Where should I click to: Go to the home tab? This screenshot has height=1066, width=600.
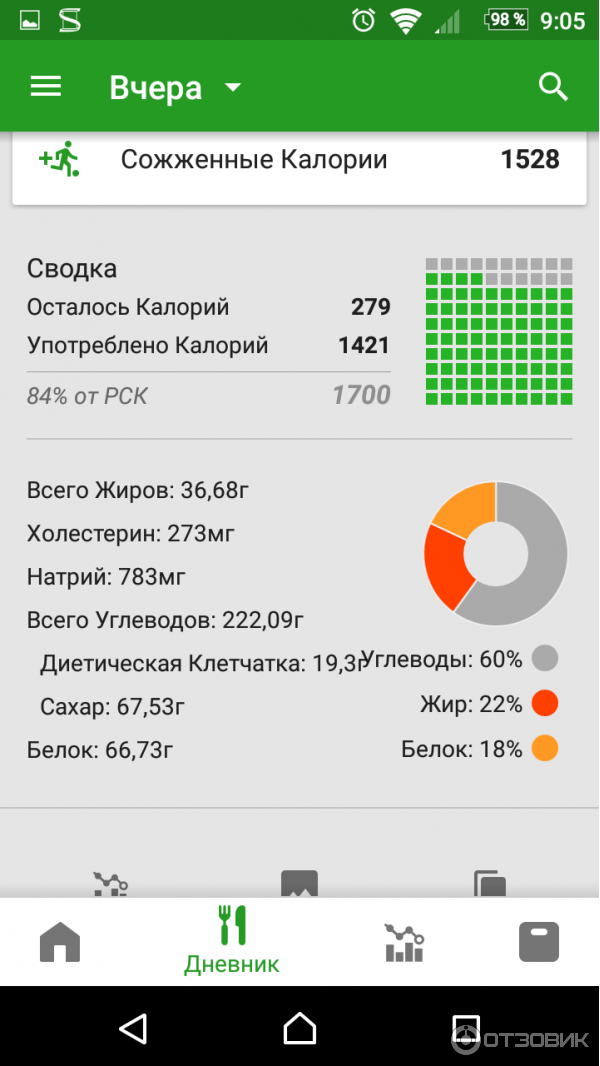click(x=60, y=941)
